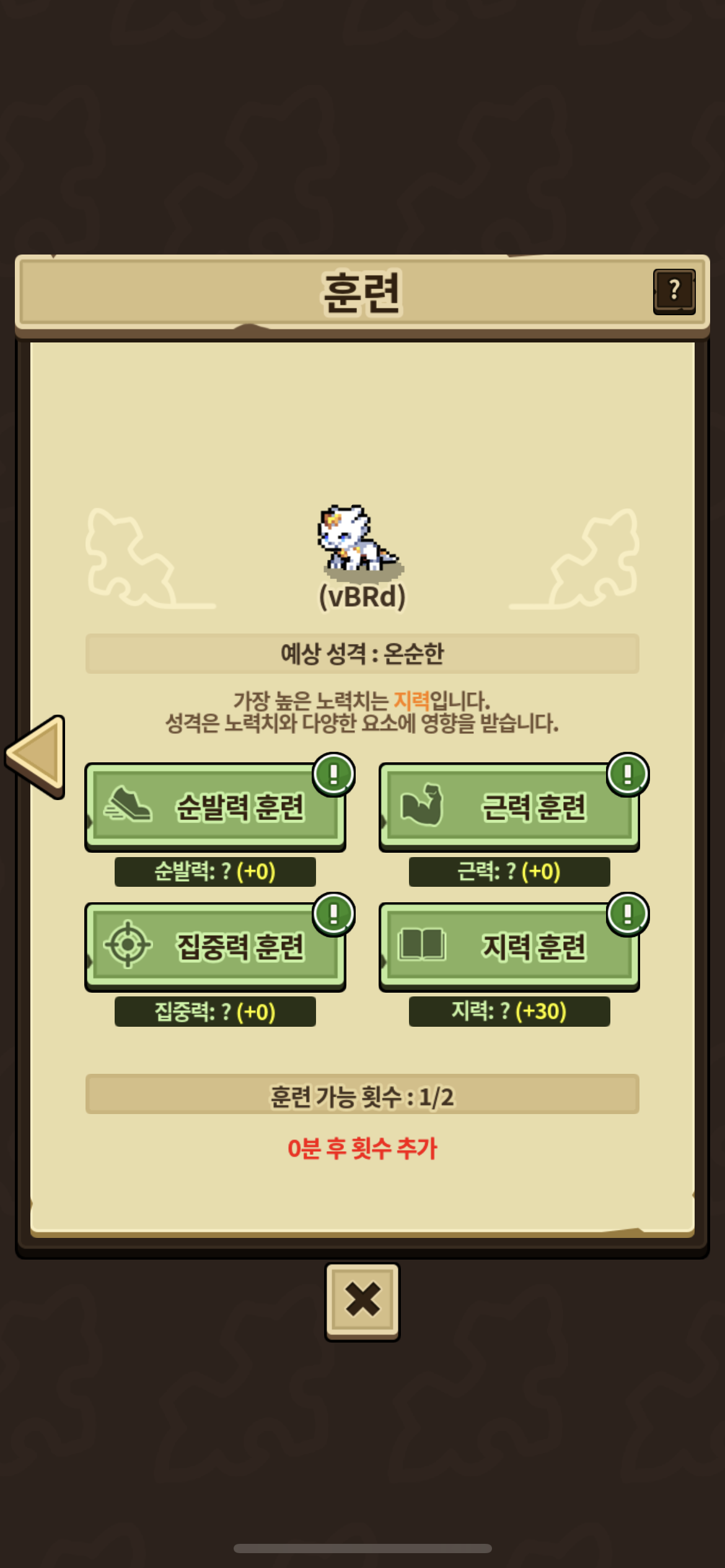Close the training window with X
Viewport: 725px width, 1568px height.
362,1300
